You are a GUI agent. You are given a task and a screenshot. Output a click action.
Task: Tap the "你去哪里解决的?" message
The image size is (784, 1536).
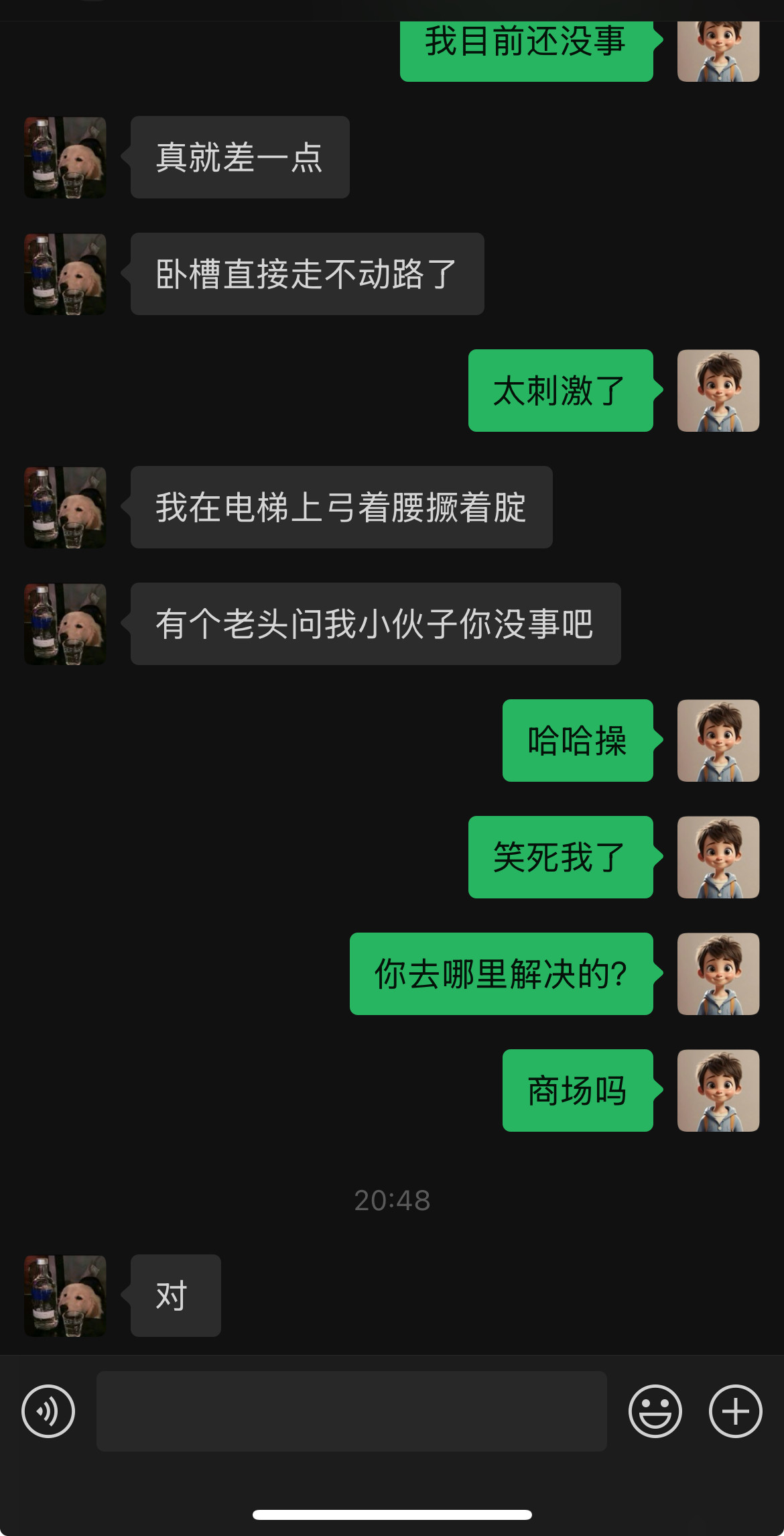tap(501, 976)
